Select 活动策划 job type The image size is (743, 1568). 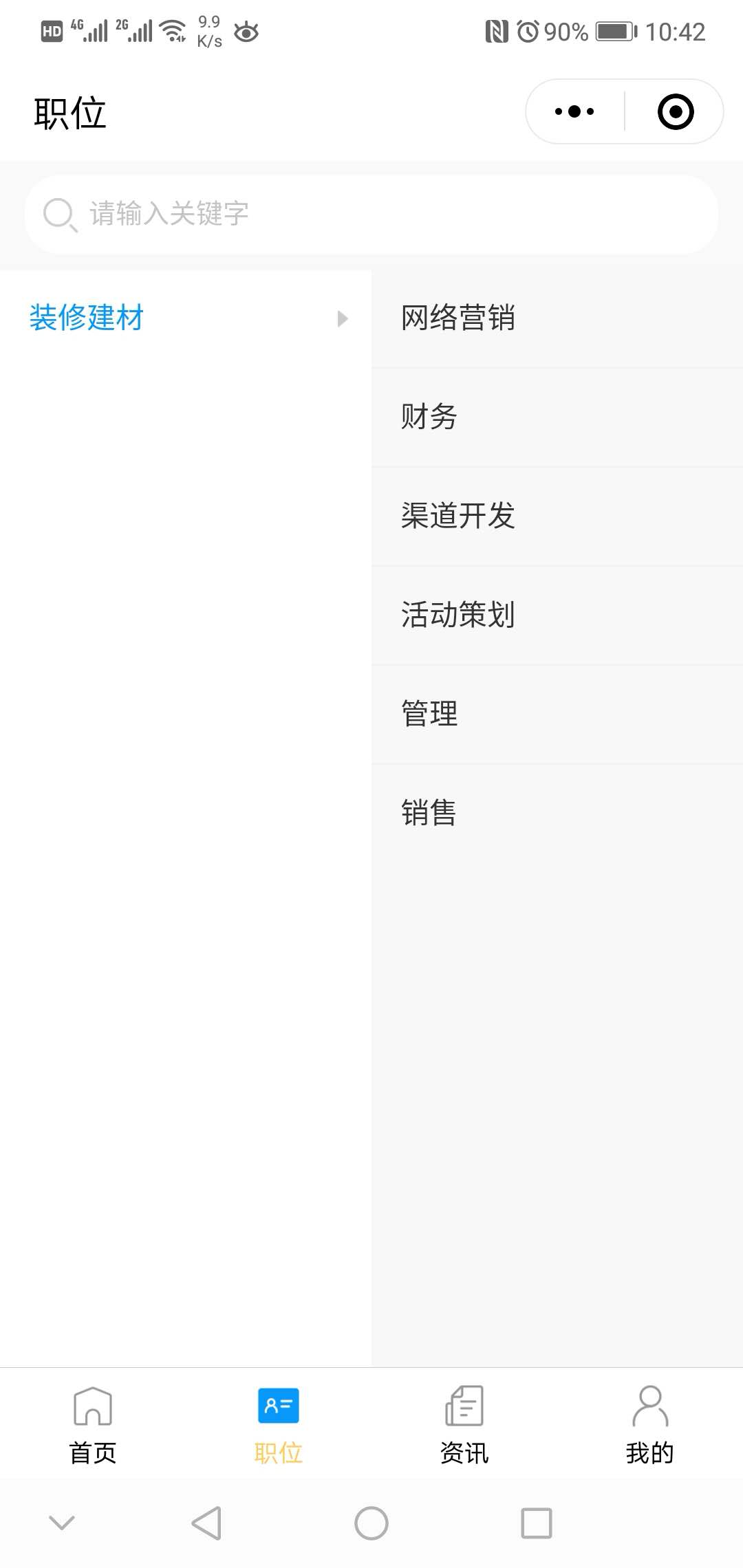(557, 616)
